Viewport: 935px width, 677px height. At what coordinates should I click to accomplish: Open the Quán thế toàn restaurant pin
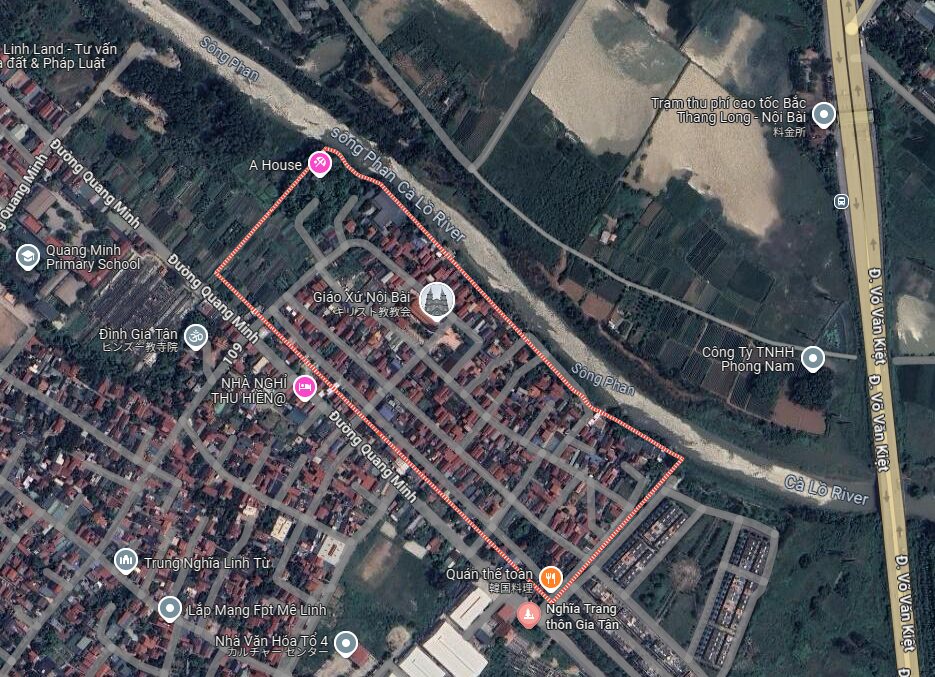pos(550,577)
